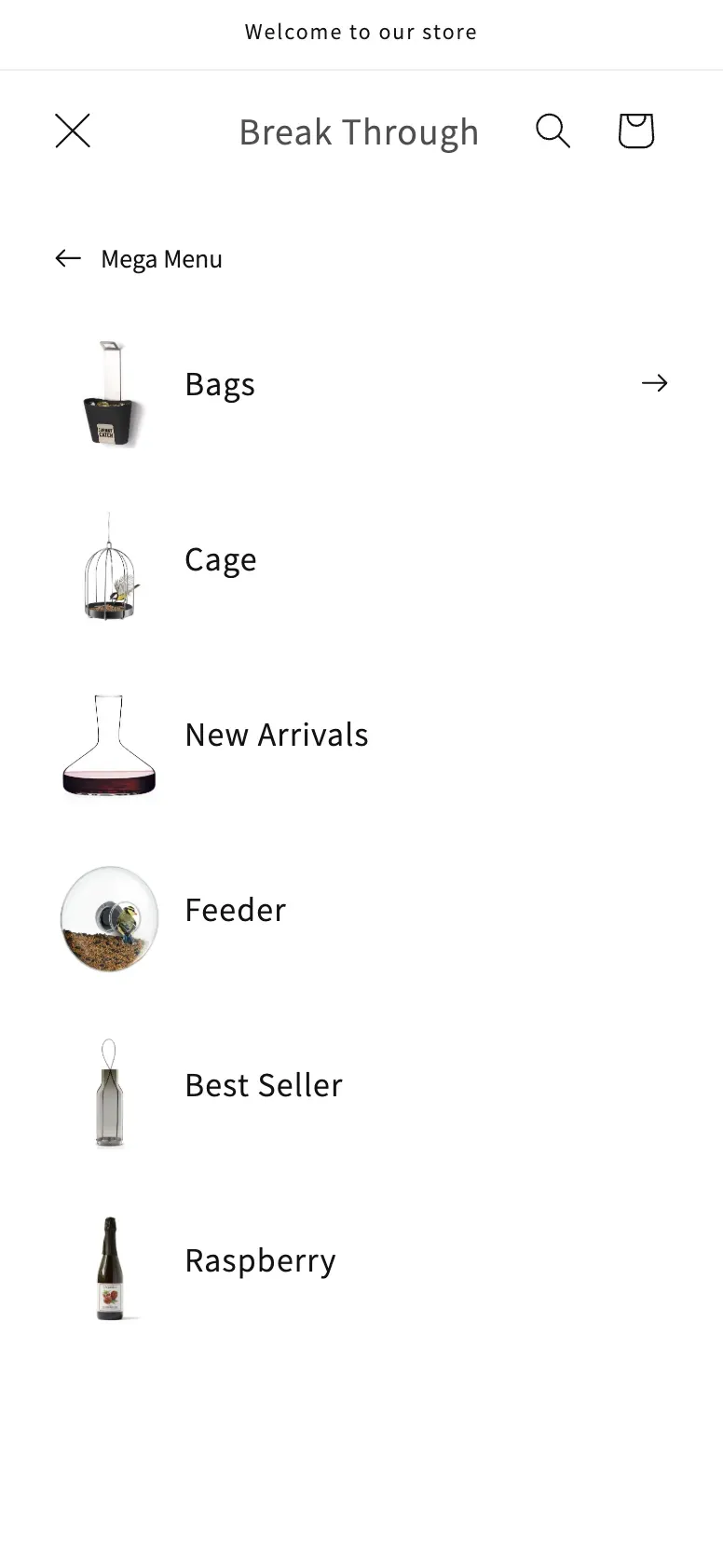Click the Break Through store title
Image resolution: width=723 pixels, height=1568 pixels.
click(360, 131)
